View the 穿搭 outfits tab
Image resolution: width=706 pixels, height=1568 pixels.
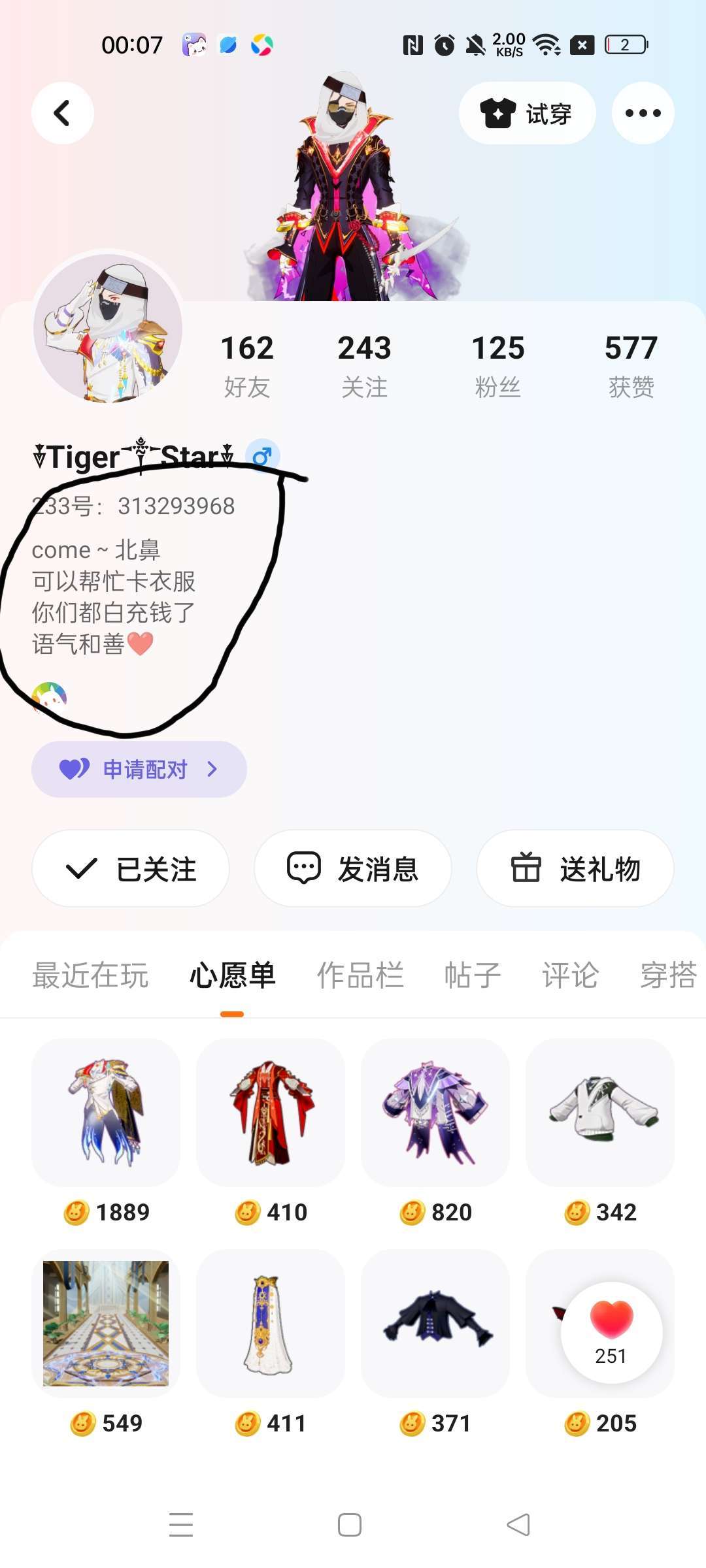668,975
